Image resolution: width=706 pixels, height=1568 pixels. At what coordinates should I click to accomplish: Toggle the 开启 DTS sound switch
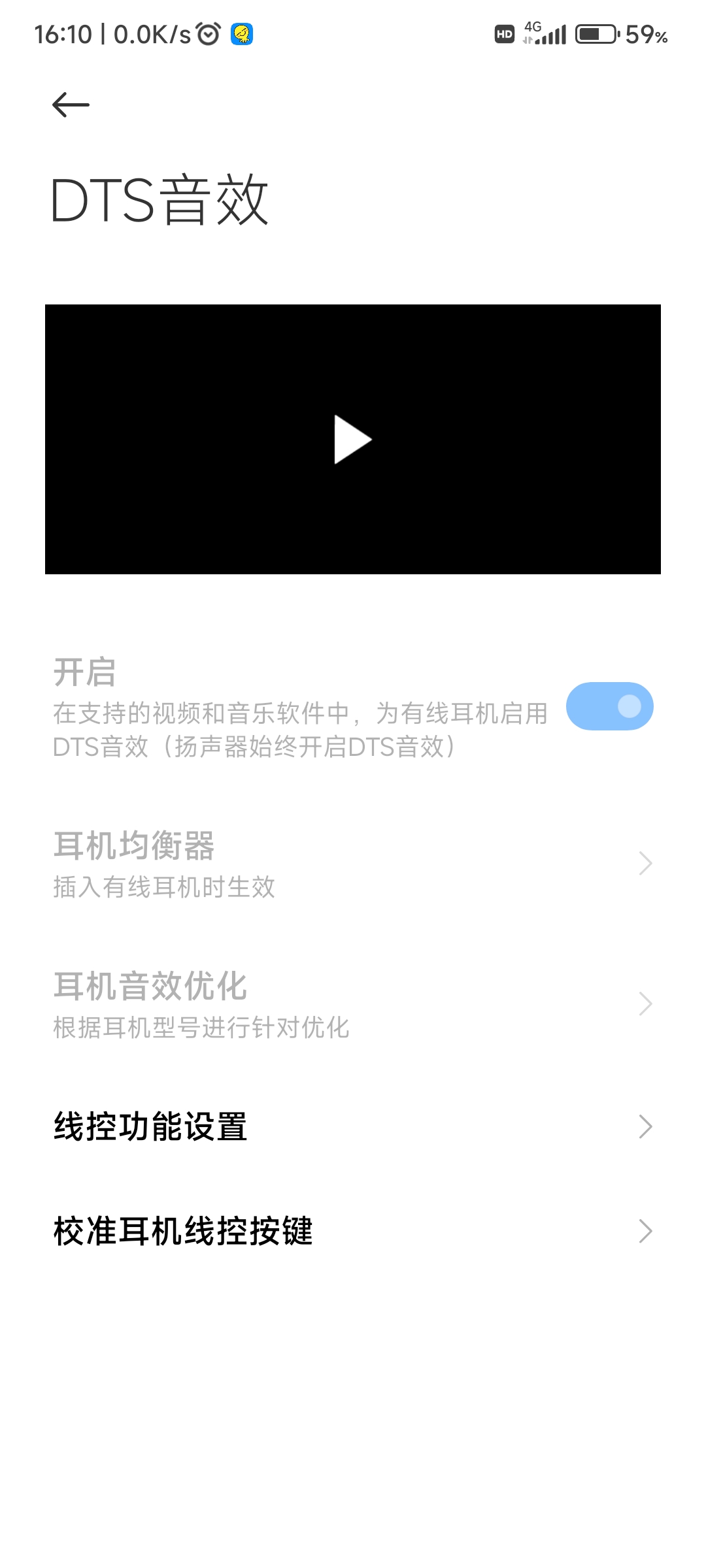tap(609, 706)
